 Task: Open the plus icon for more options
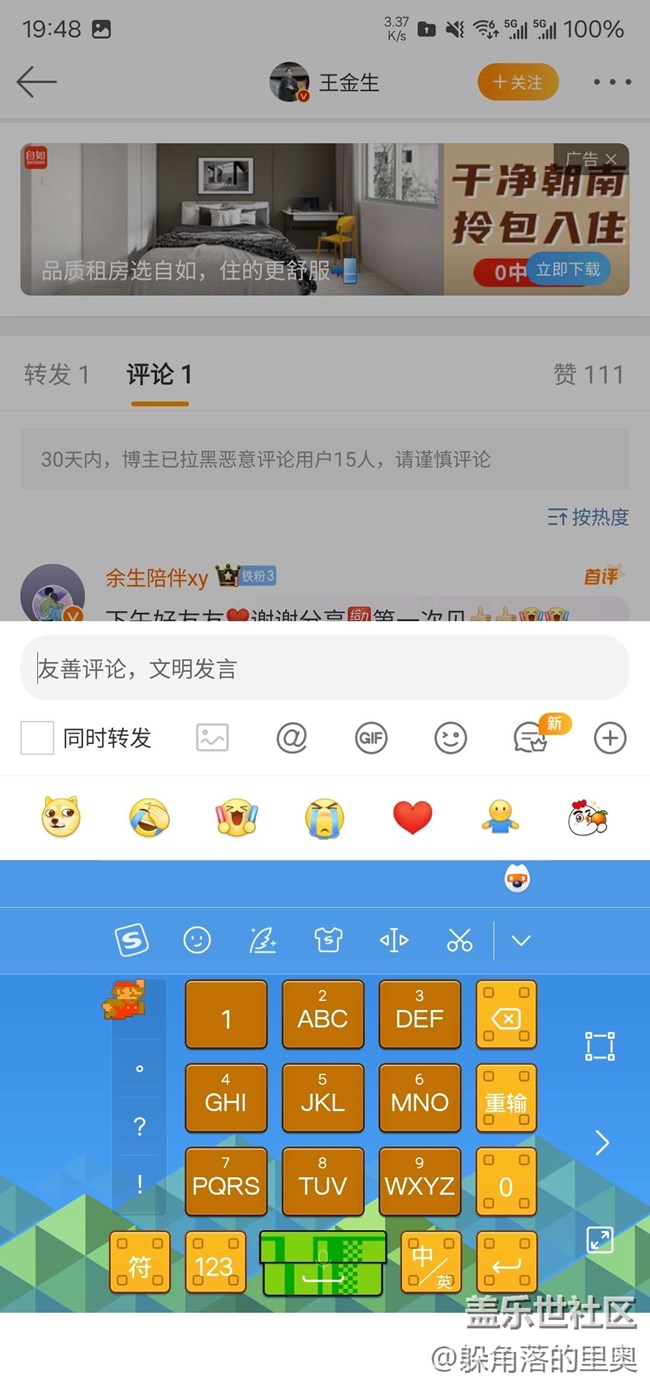coord(610,738)
